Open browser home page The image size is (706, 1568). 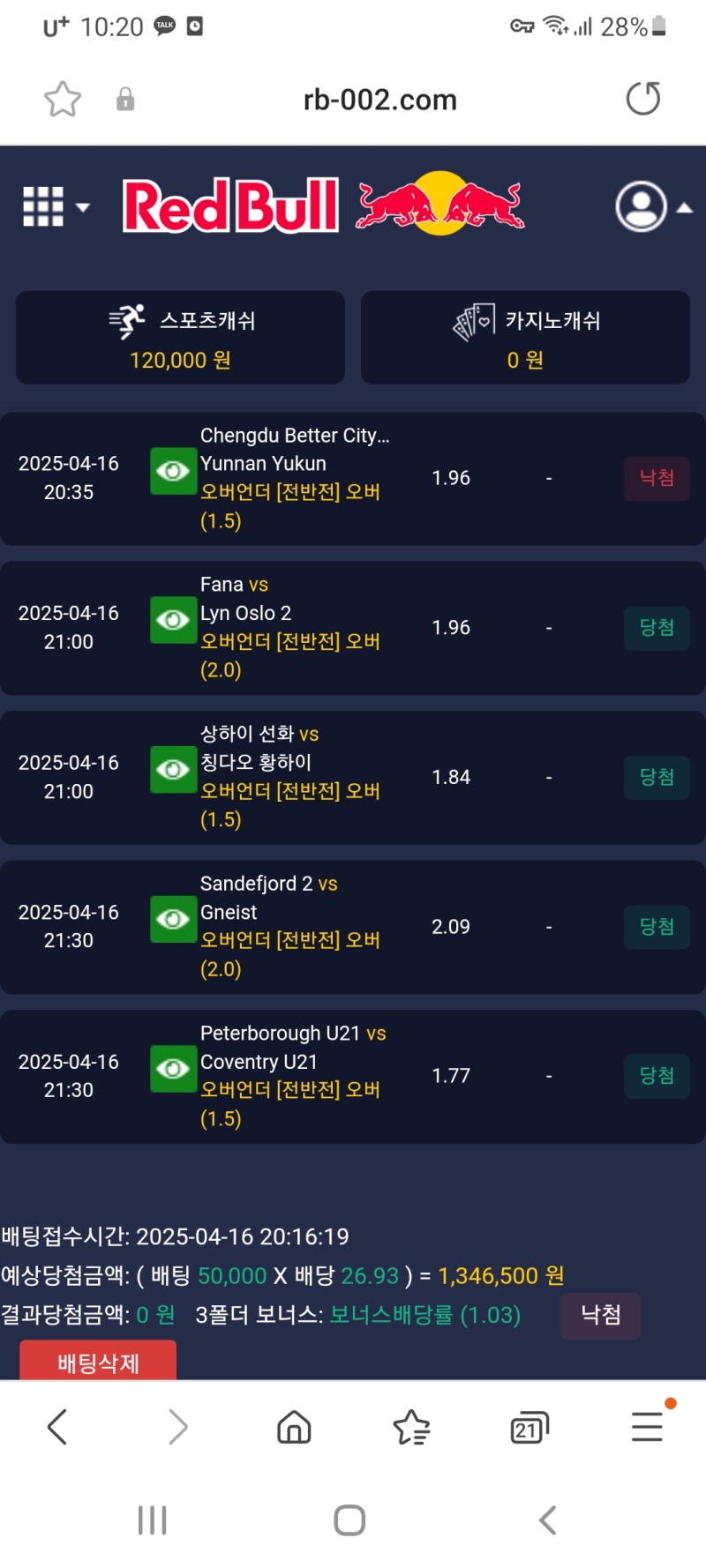tap(294, 1426)
